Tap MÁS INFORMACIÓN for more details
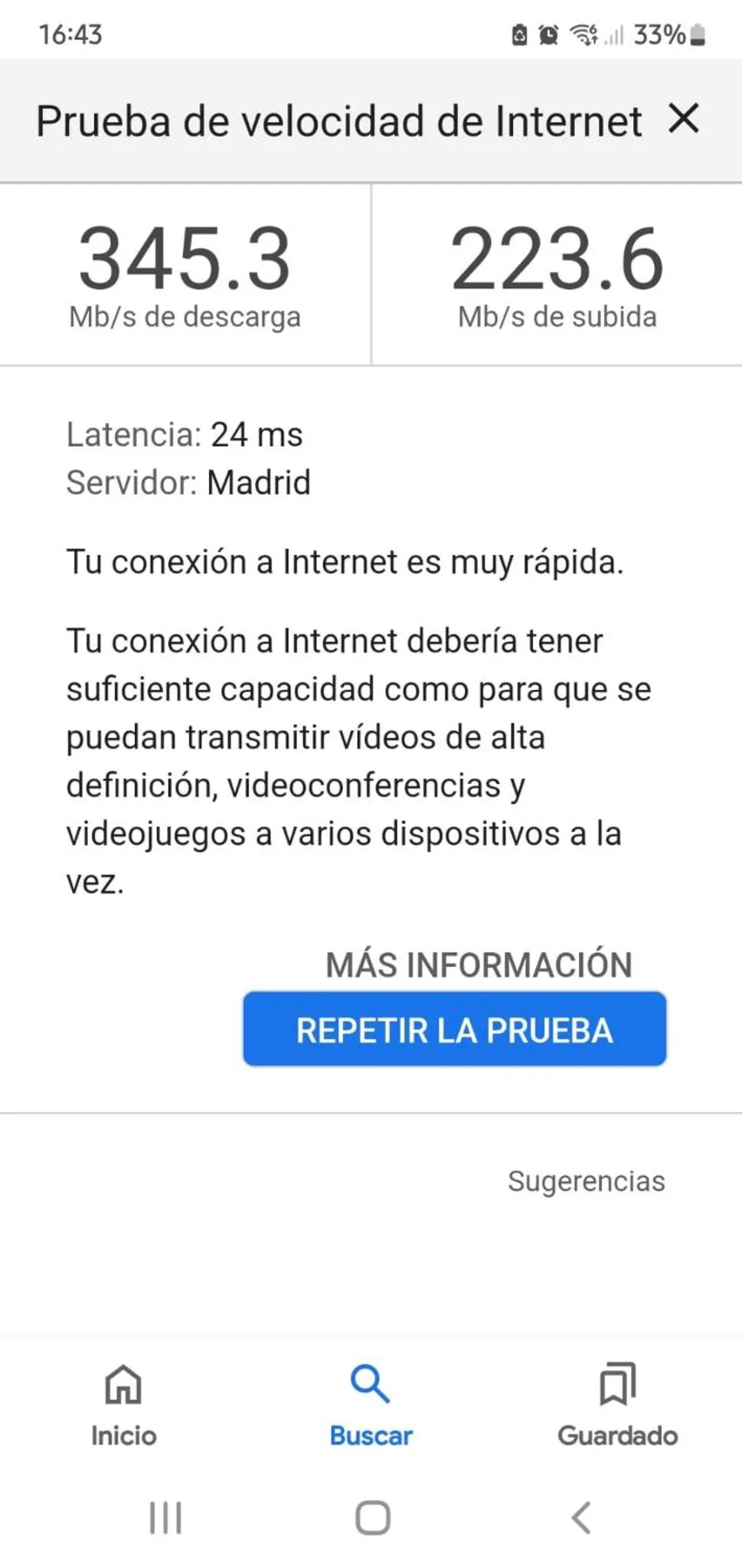 [479, 965]
